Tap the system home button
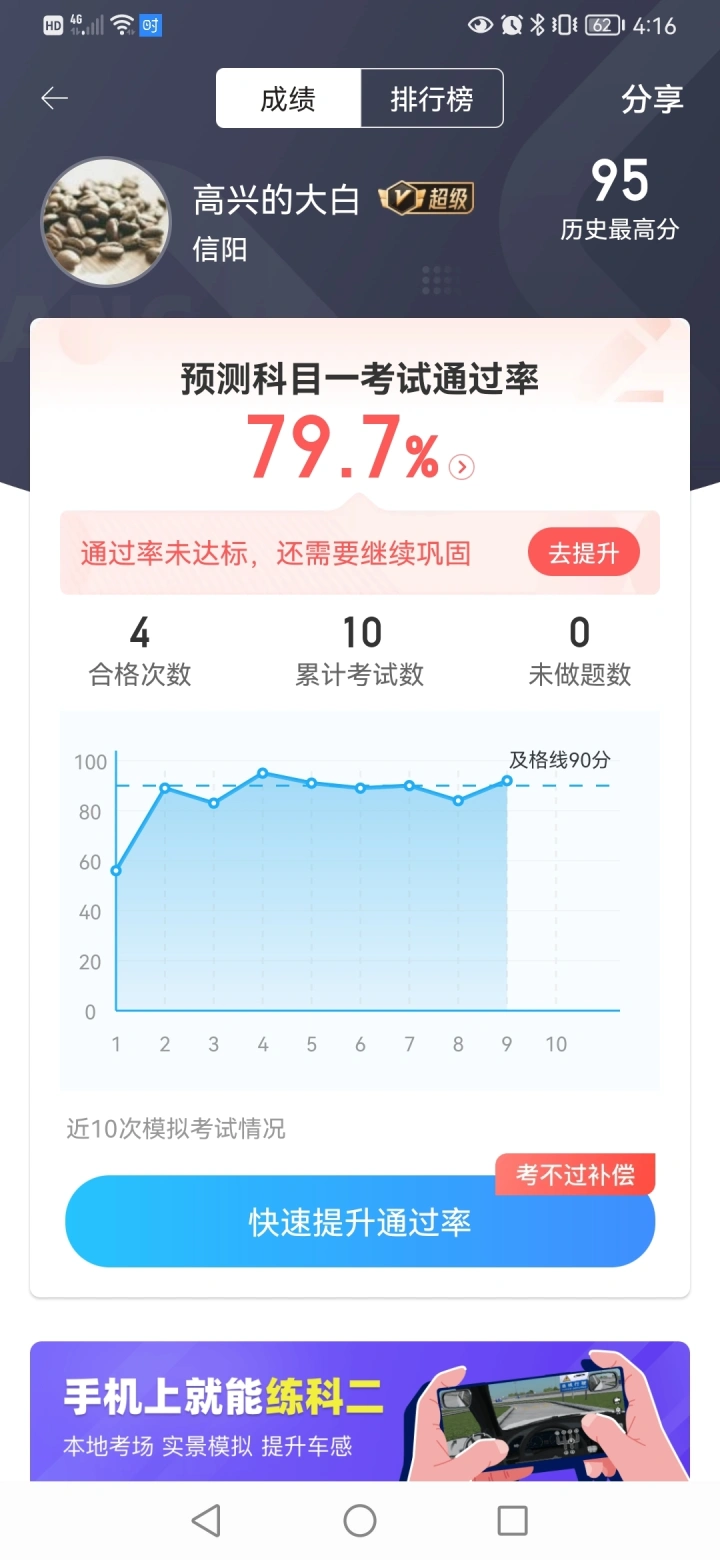Viewport: 720px width, 1560px height. (x=360, y=1521)
